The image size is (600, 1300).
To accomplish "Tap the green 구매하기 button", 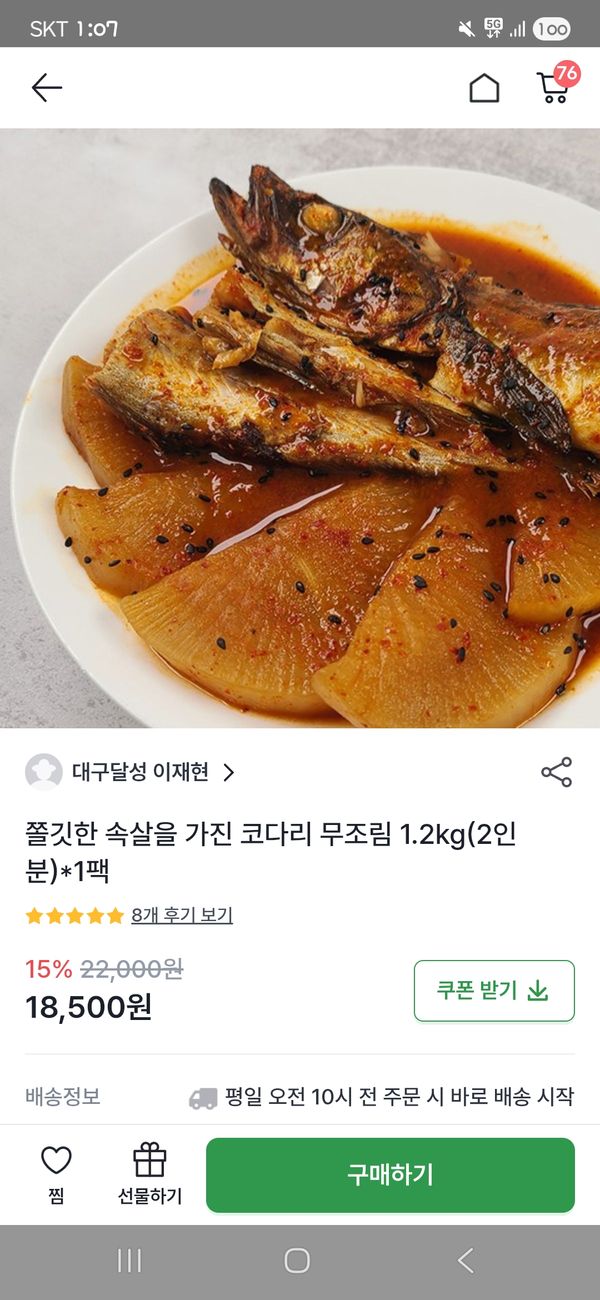I will point(390,1174).
